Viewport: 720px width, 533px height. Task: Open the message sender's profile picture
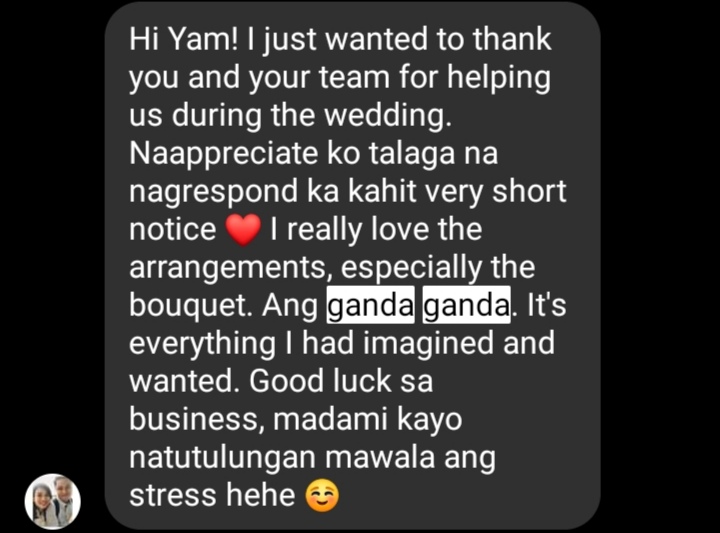tap(52, 501)
